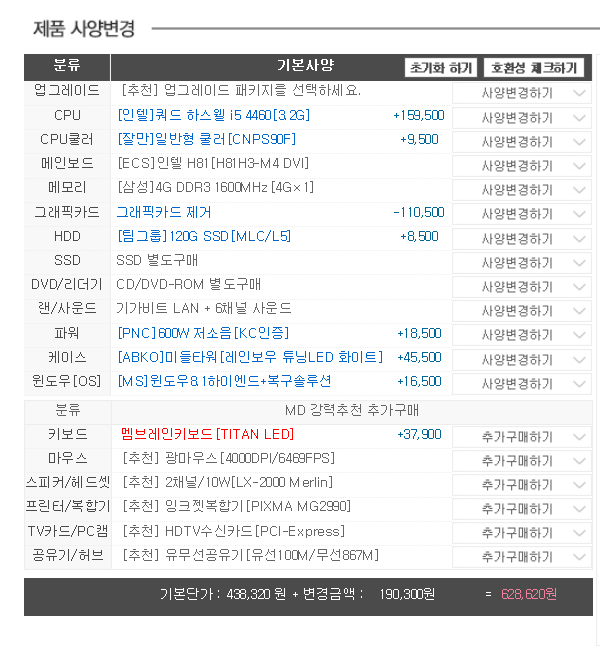Open the HDD row 사양변경하기 dropdown
This screenshot has width=600, height=649.
[522, 239]
